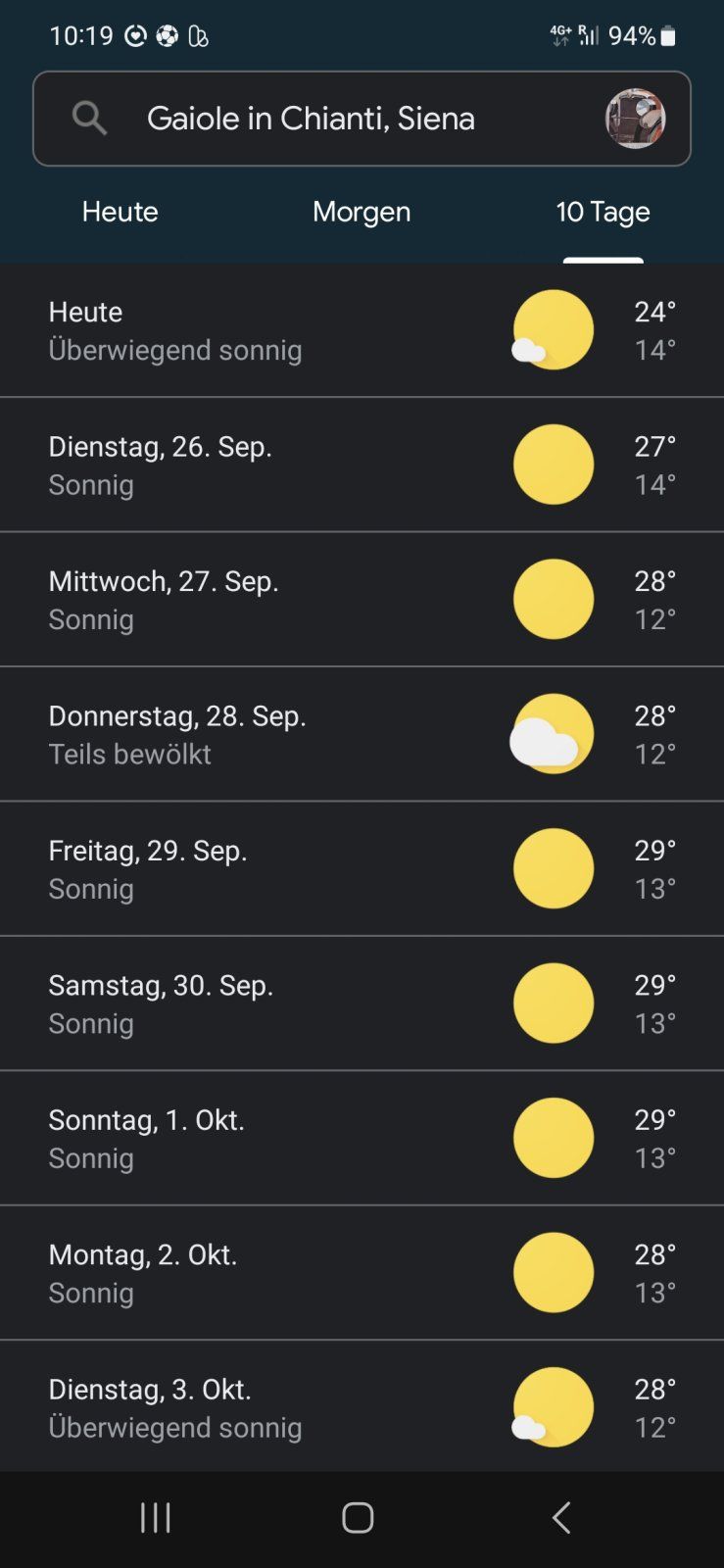Expand Montag, 2. Okt. forecast
The width and height of the screenshot is (724, 1568).
point(362,1272)
